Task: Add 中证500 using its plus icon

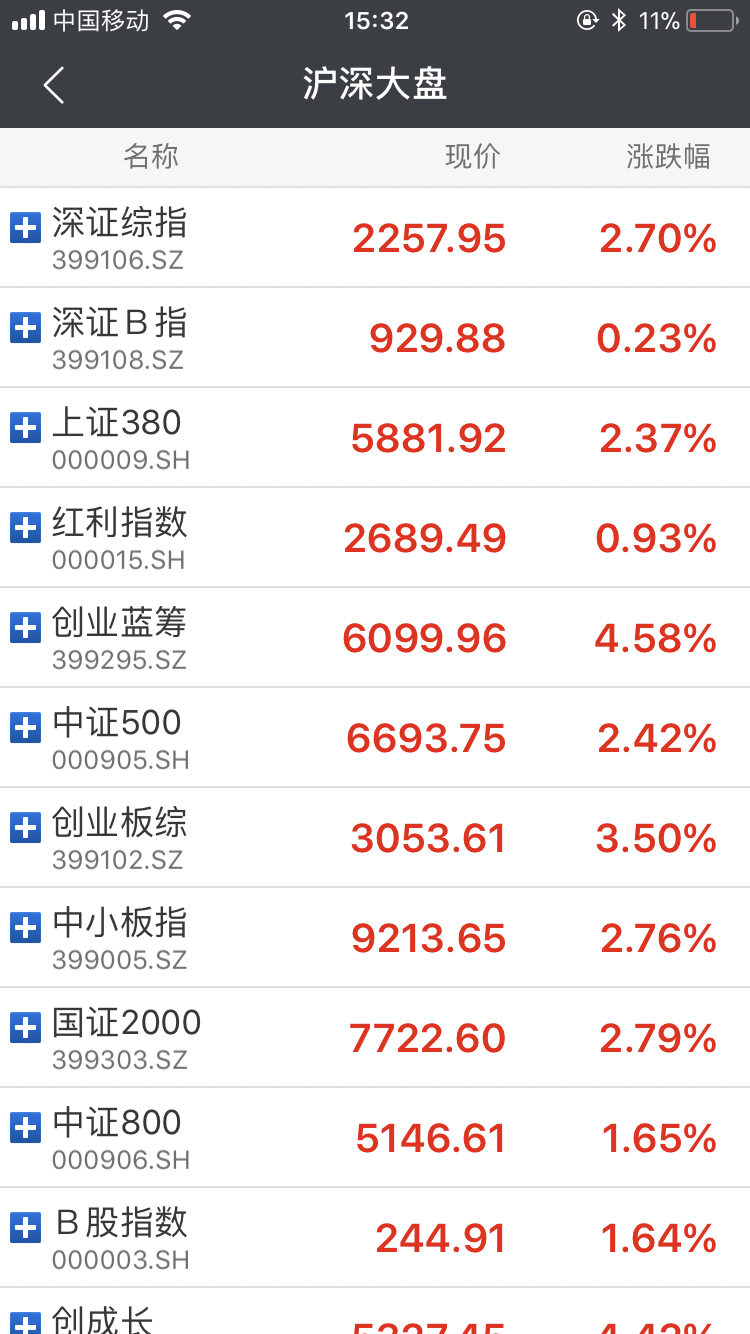Action: [26, 727]
